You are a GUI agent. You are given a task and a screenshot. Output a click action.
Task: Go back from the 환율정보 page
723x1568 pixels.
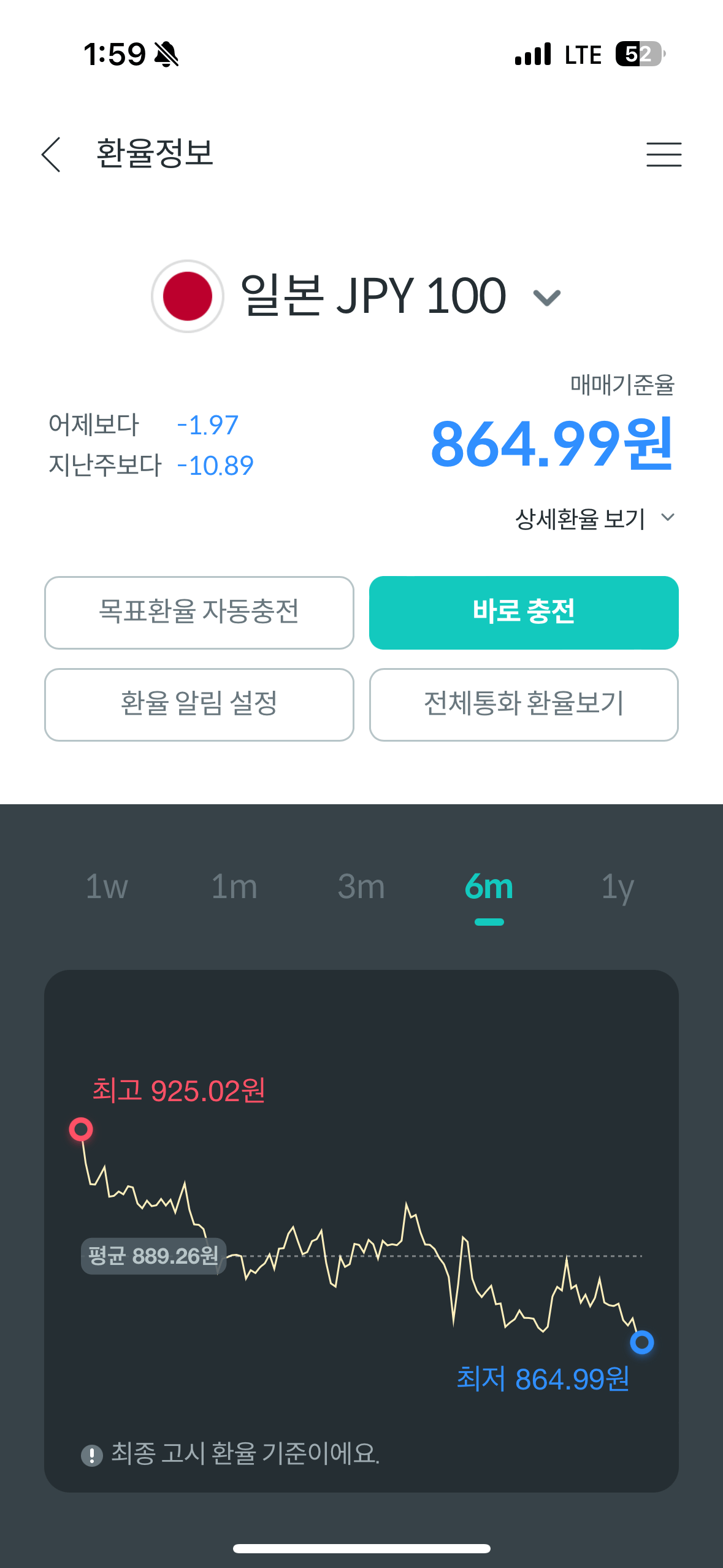[x=52, y=154]
